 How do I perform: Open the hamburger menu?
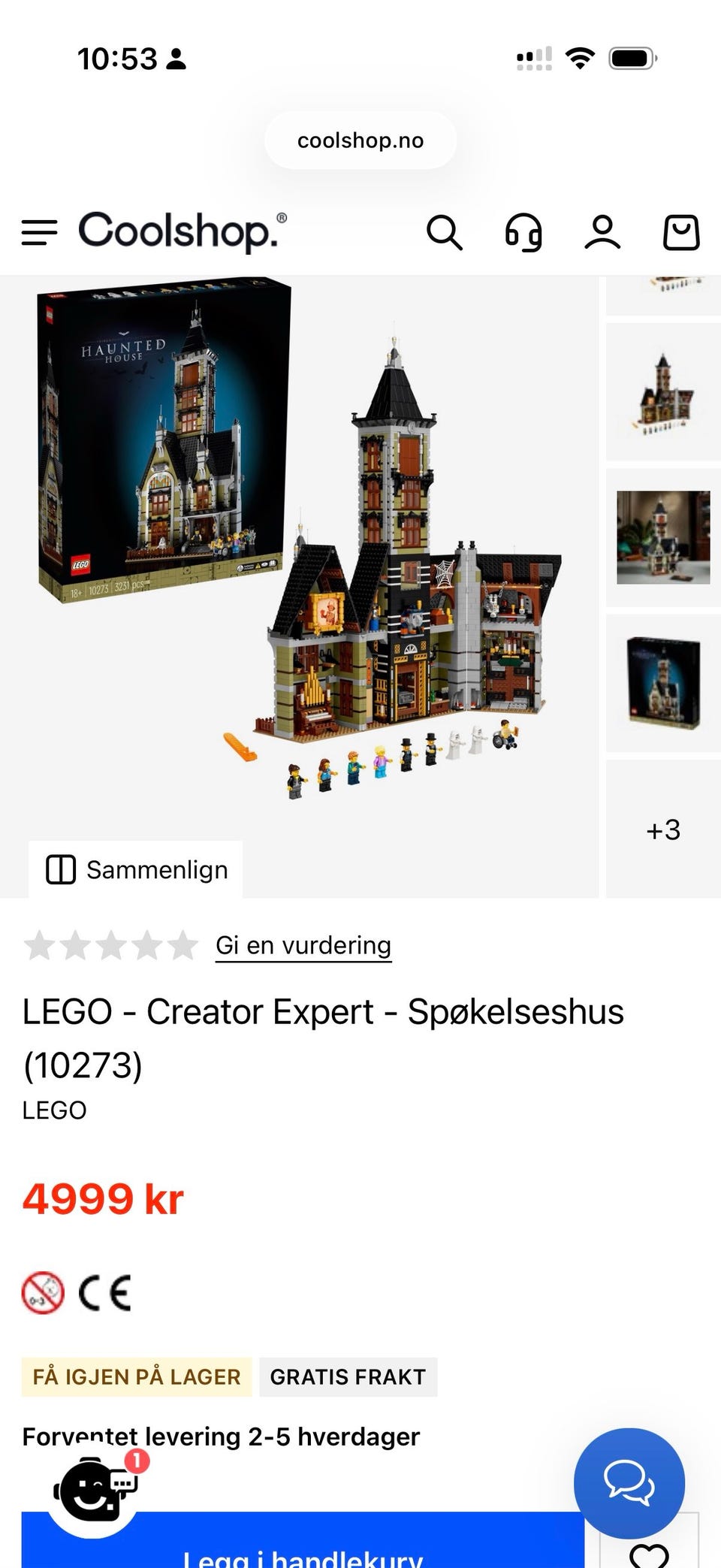pos(39,232)
